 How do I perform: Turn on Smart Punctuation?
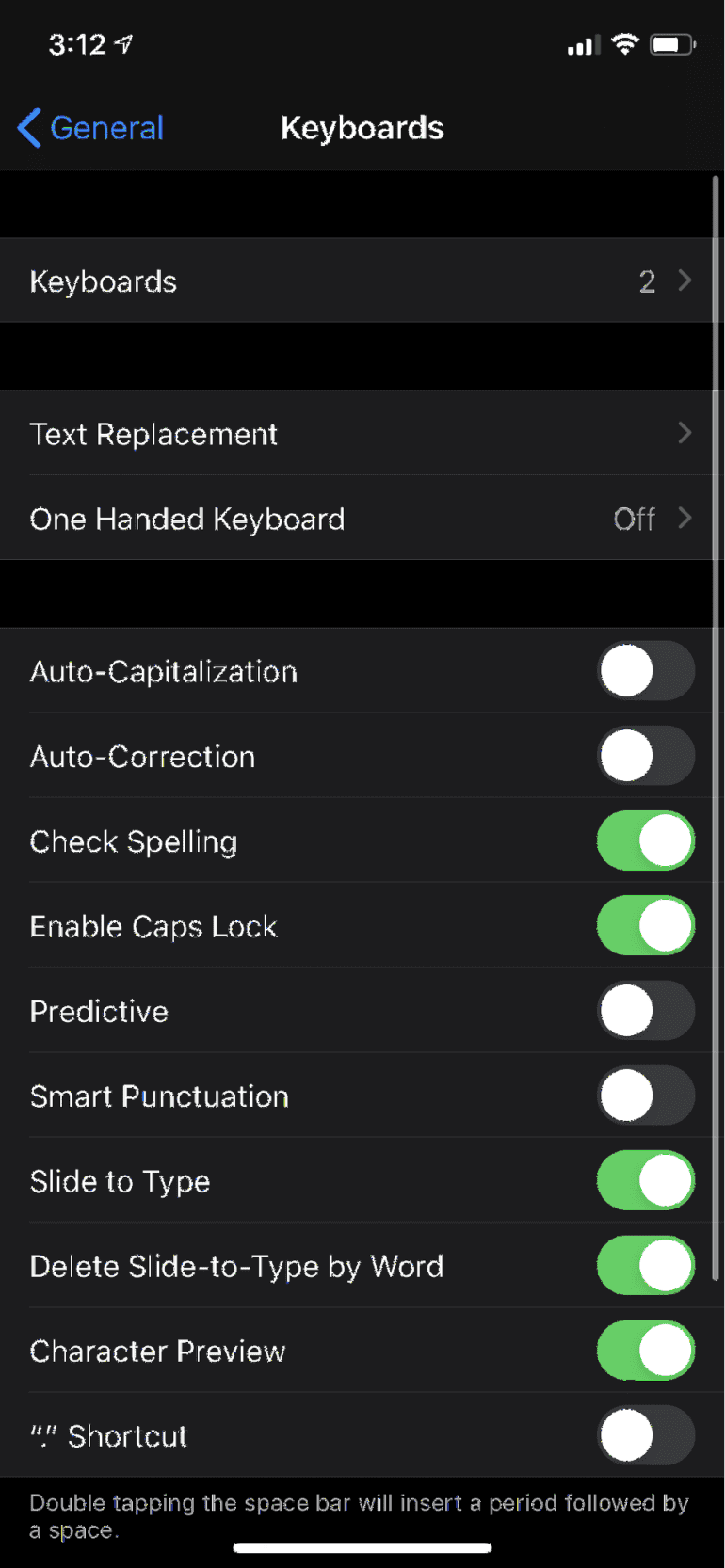point(645,1096)
